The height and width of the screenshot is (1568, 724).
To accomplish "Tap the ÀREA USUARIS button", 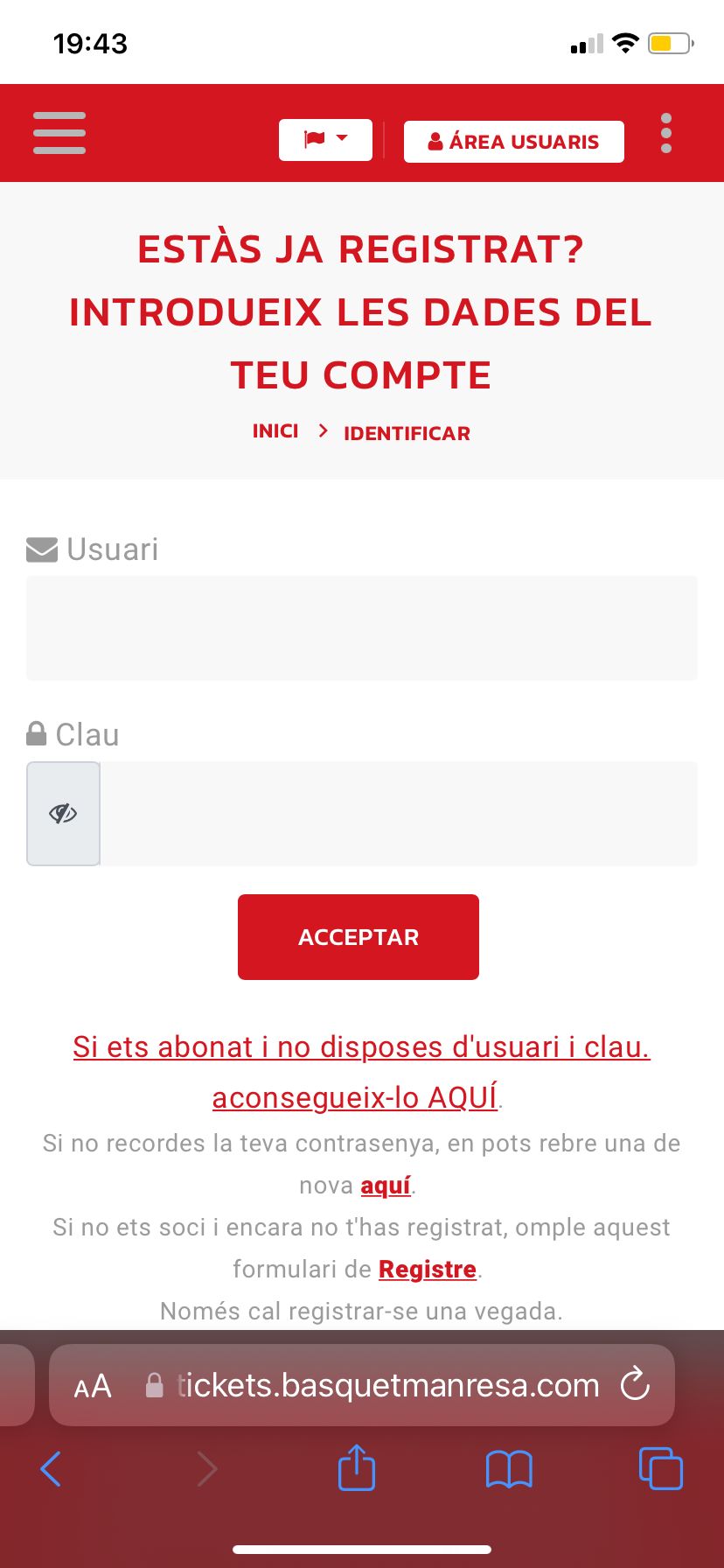I will pos(514,142).
